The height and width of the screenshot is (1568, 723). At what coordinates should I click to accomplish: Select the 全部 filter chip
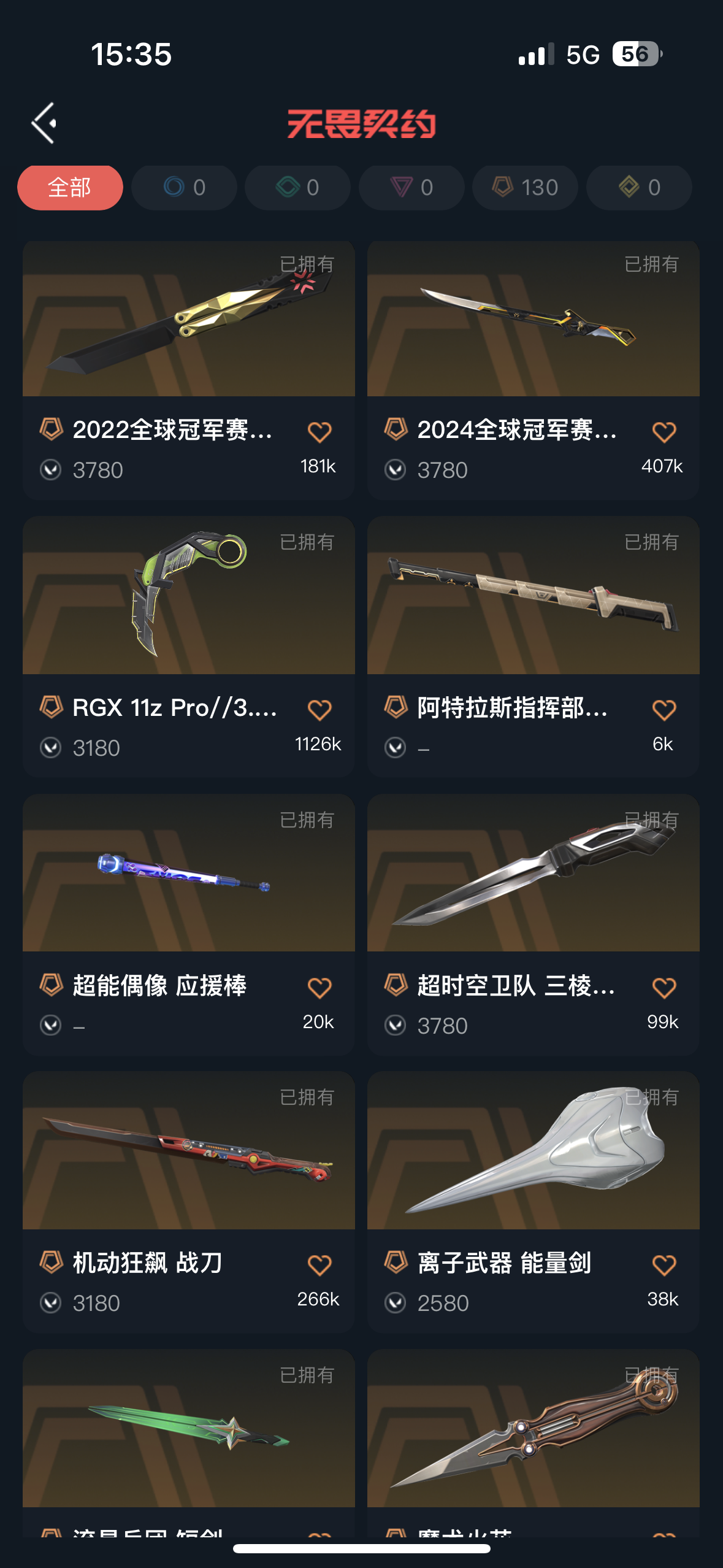tap(70, 188)
